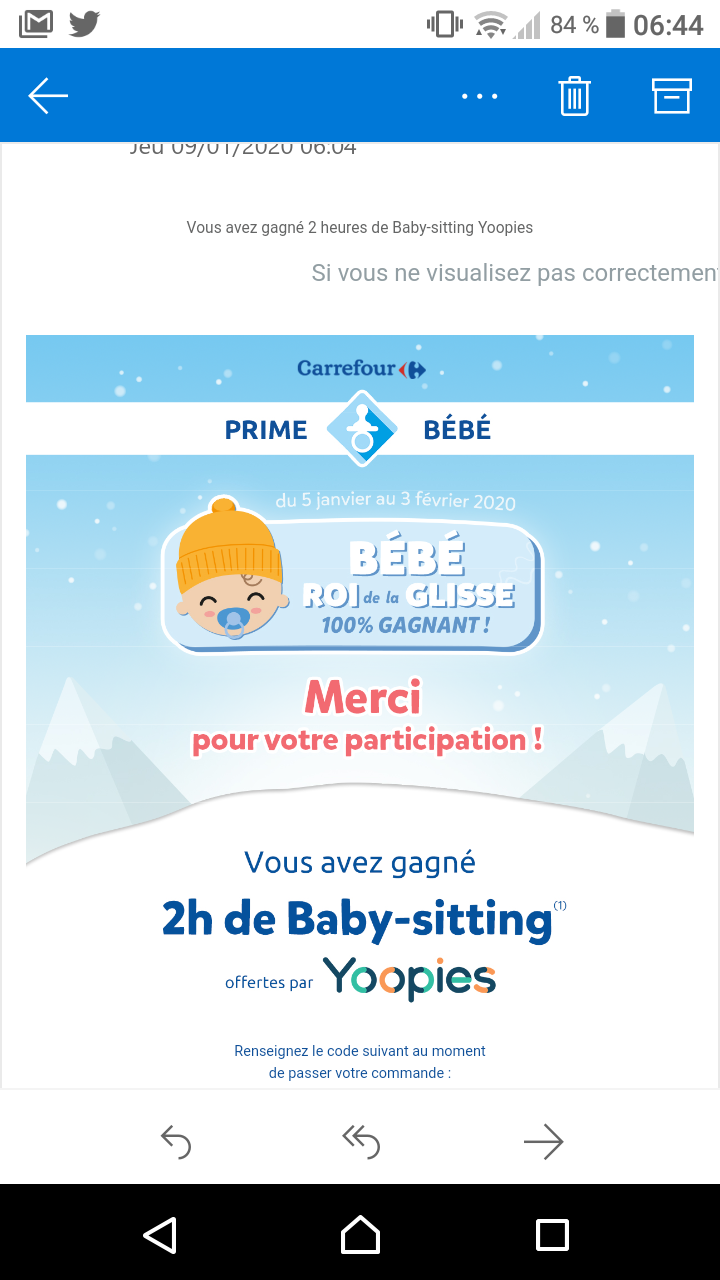Go back to the inbox
Viewport: 720px width, 1280px height.
[x=48, y=96]
